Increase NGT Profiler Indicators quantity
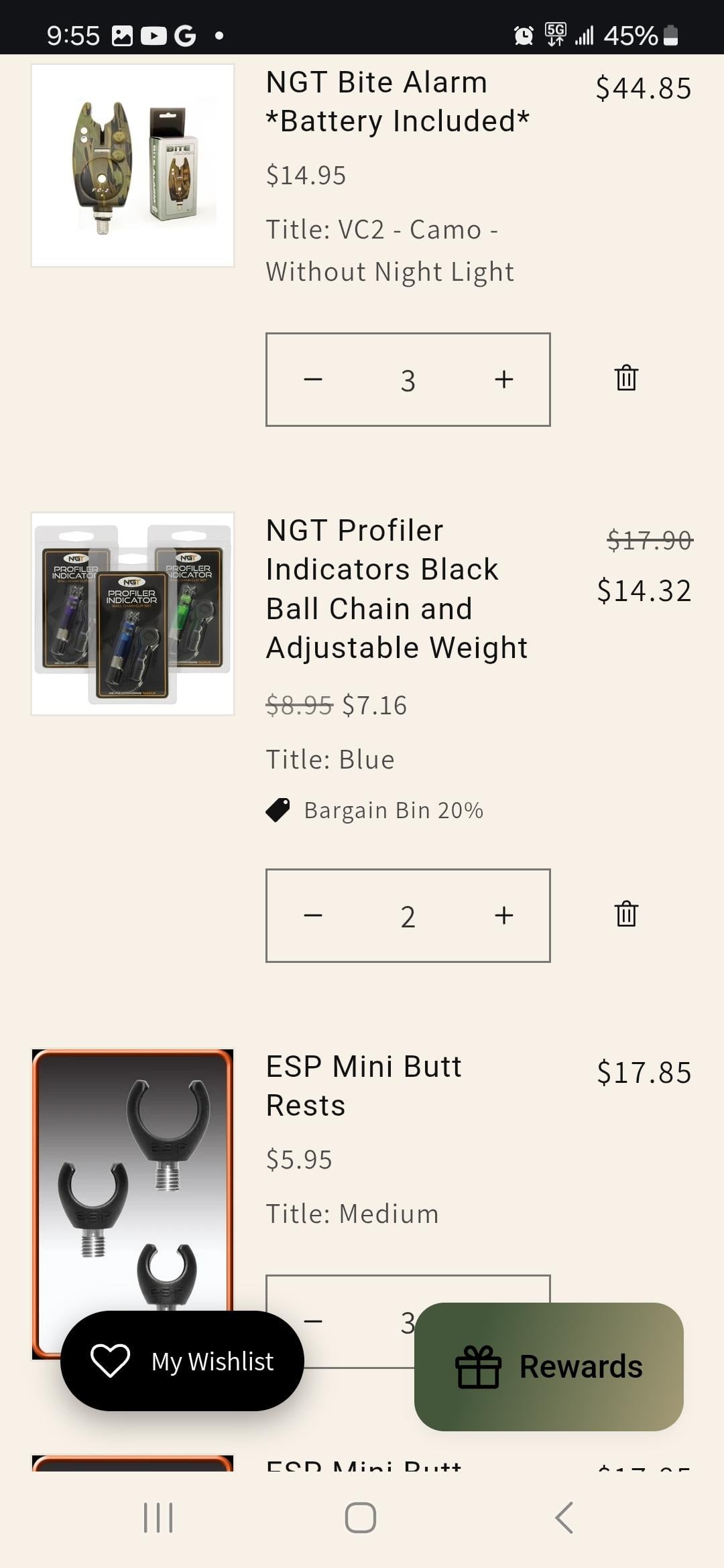This screenshot has height=1568, width=724. (x=503, y=915)
